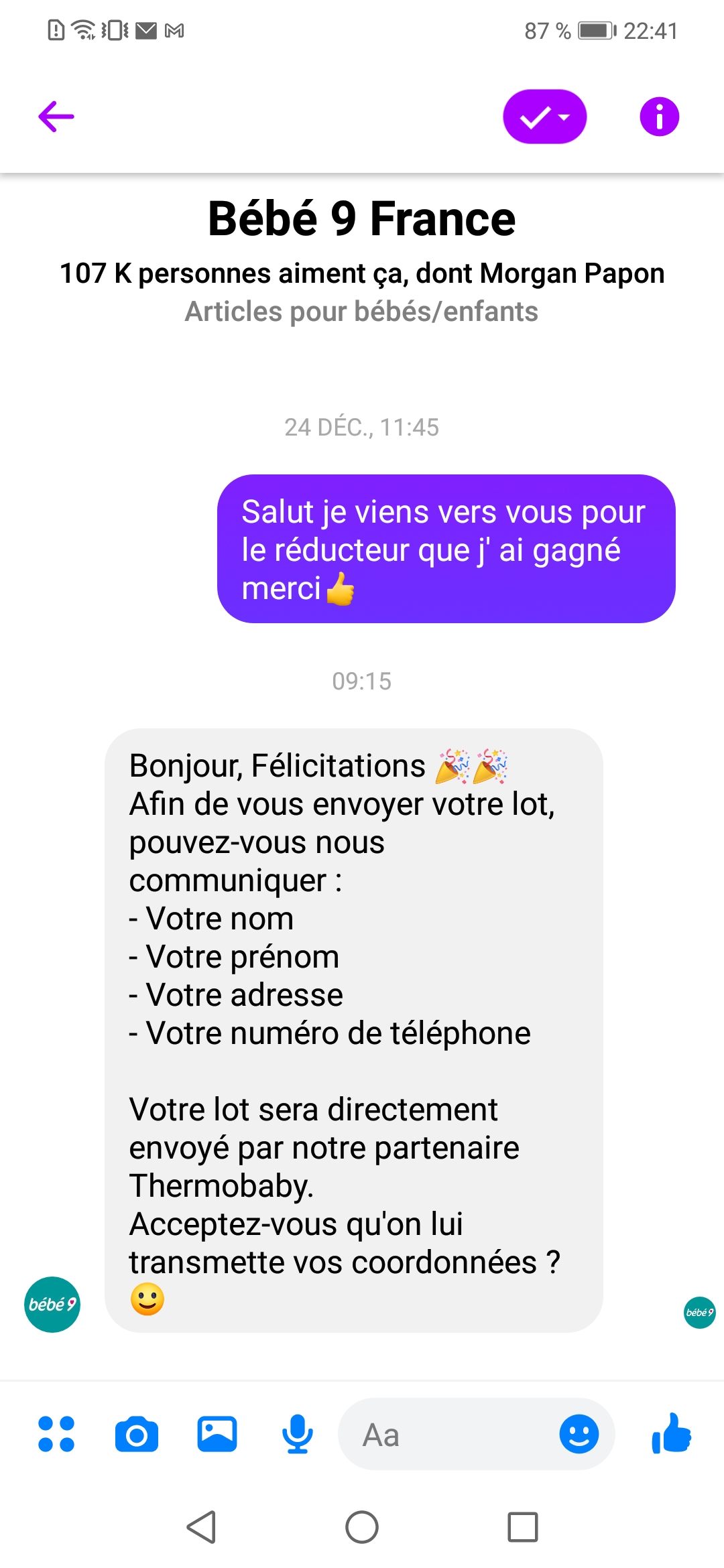Open conversation info for Bébé 9 France
Screen dimensions: 724x1568
(x=659, y=117)
